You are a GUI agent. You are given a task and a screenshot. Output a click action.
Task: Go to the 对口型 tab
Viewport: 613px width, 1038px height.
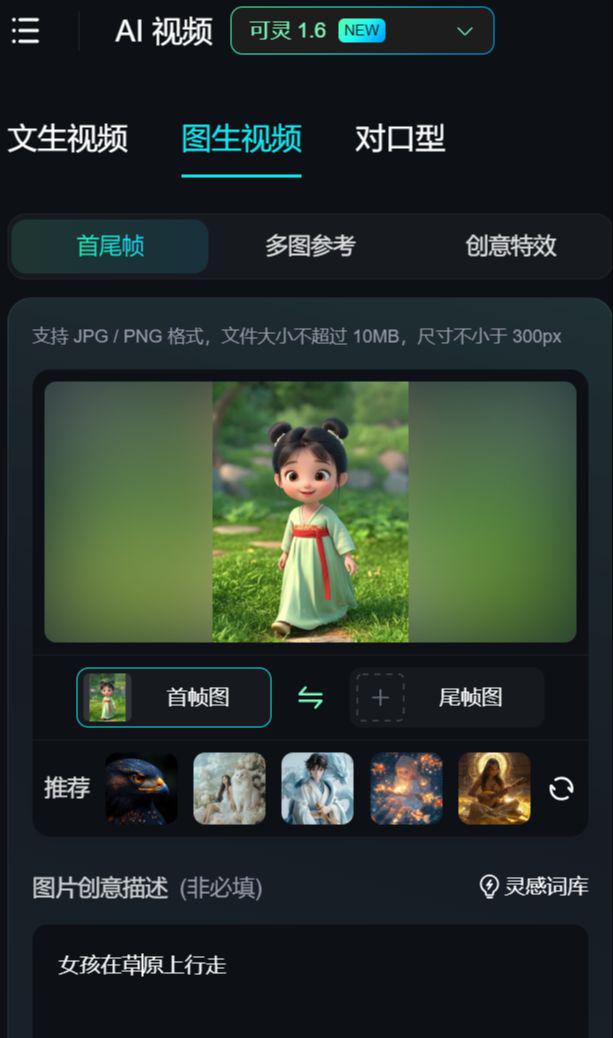(x=400, y=139)
